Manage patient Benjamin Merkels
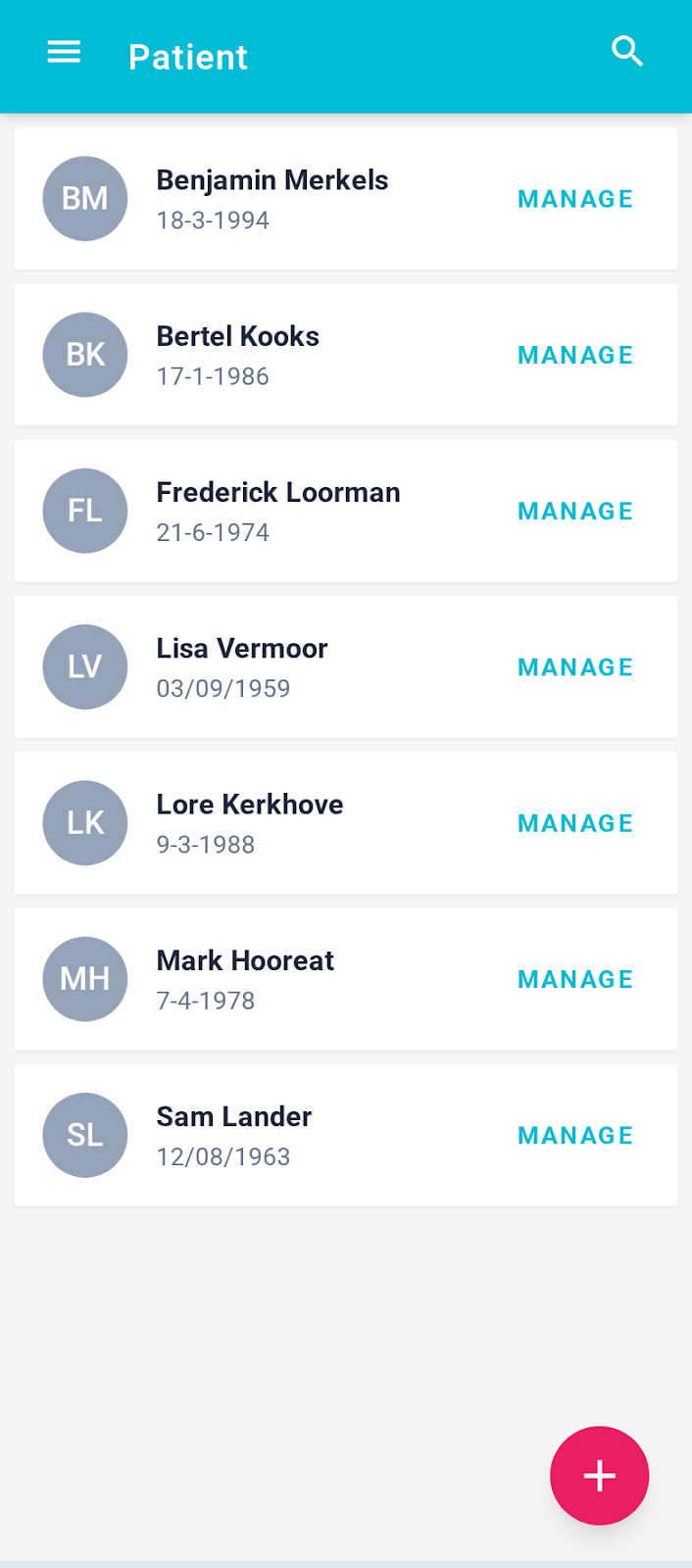 pos(575,199)
